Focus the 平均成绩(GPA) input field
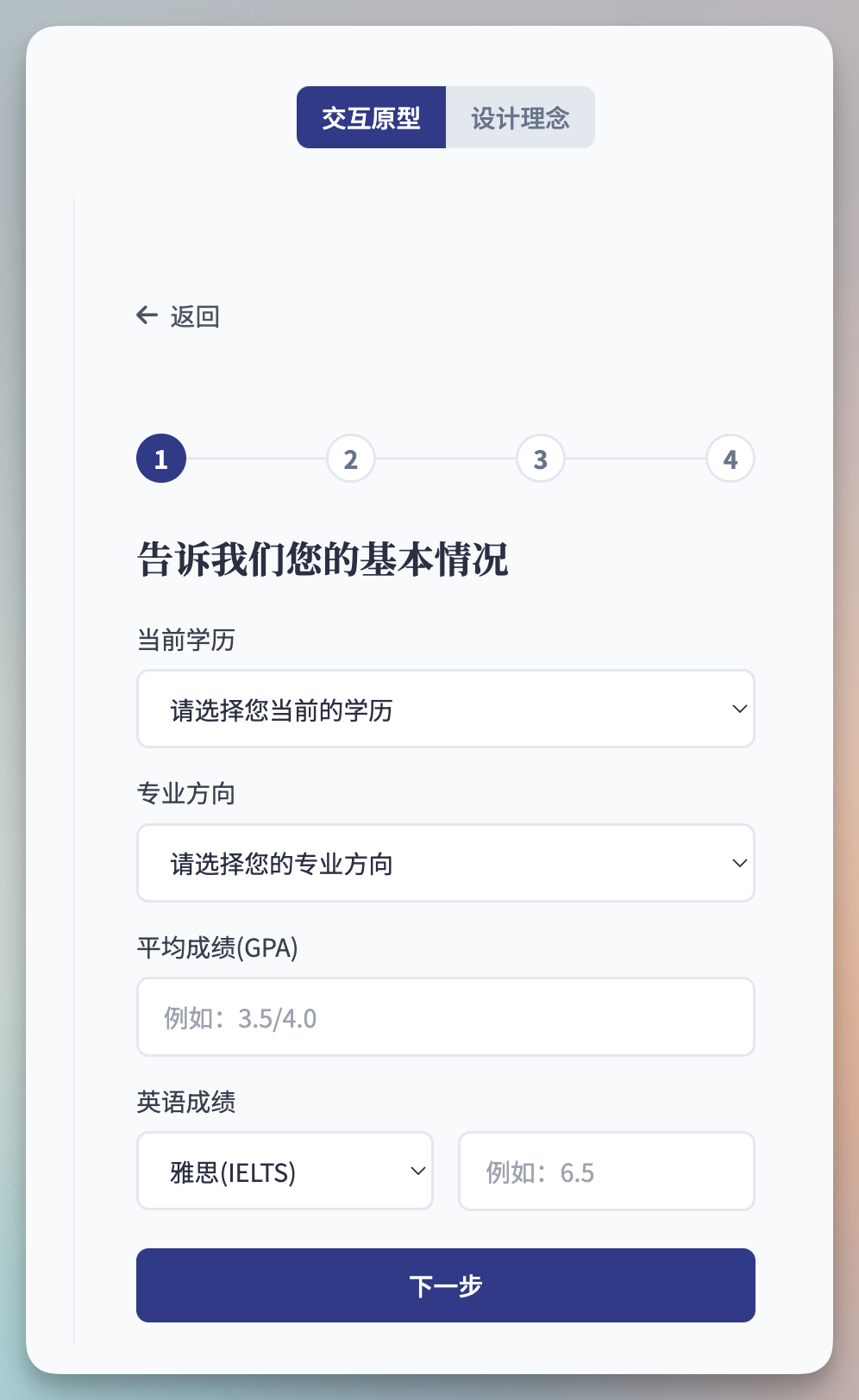 (x=445, y=1017)
